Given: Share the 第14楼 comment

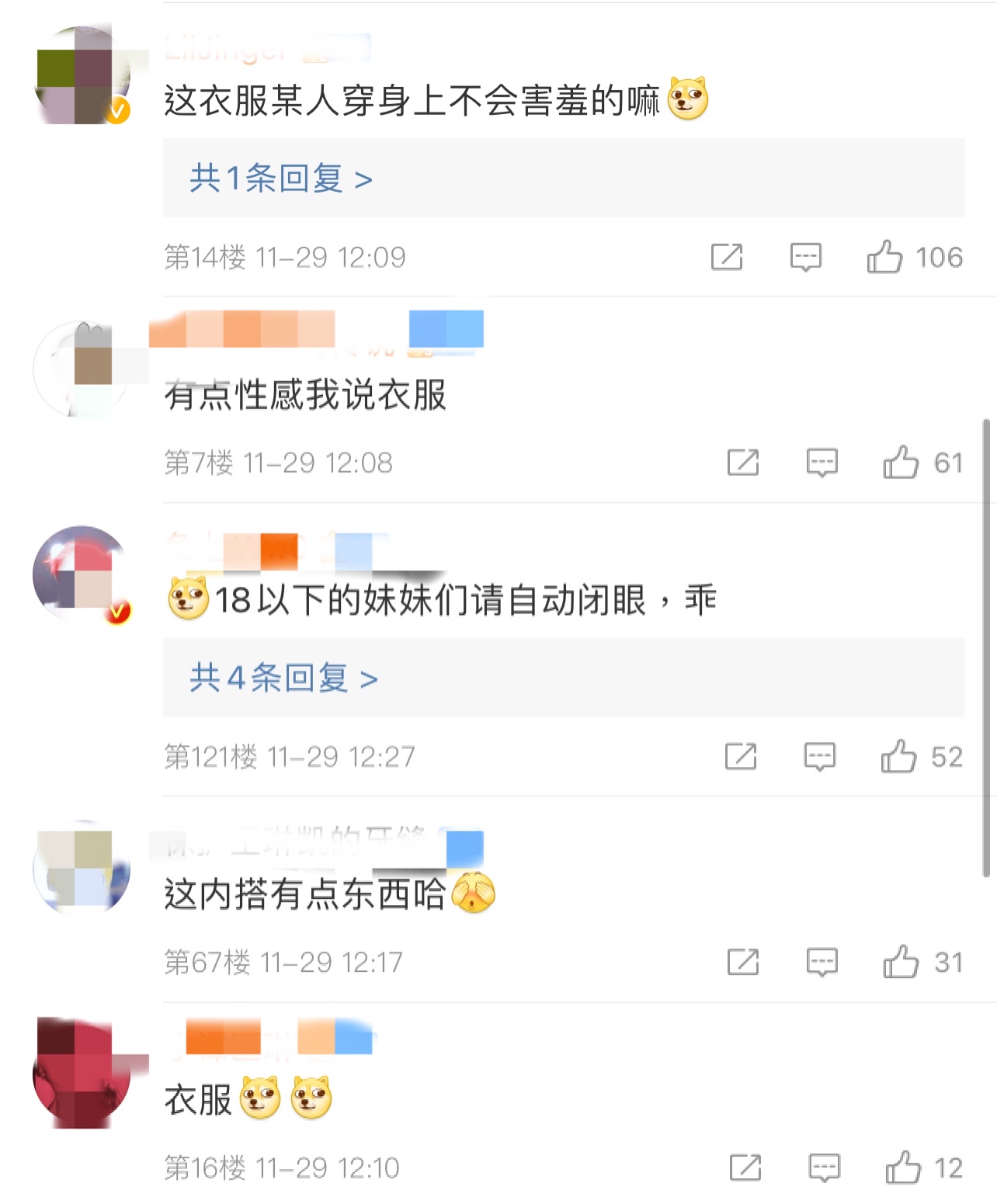Looking at the screenshot, I should [727, 257].
